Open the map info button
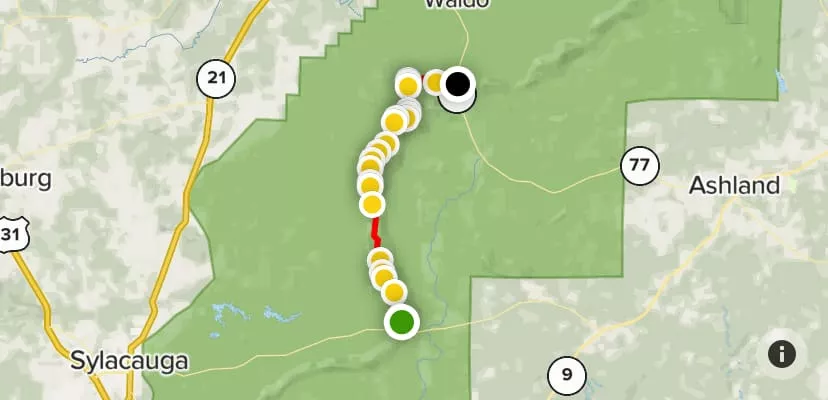The width and height of the screenshot is (828, 400). (x=782, y=353)
